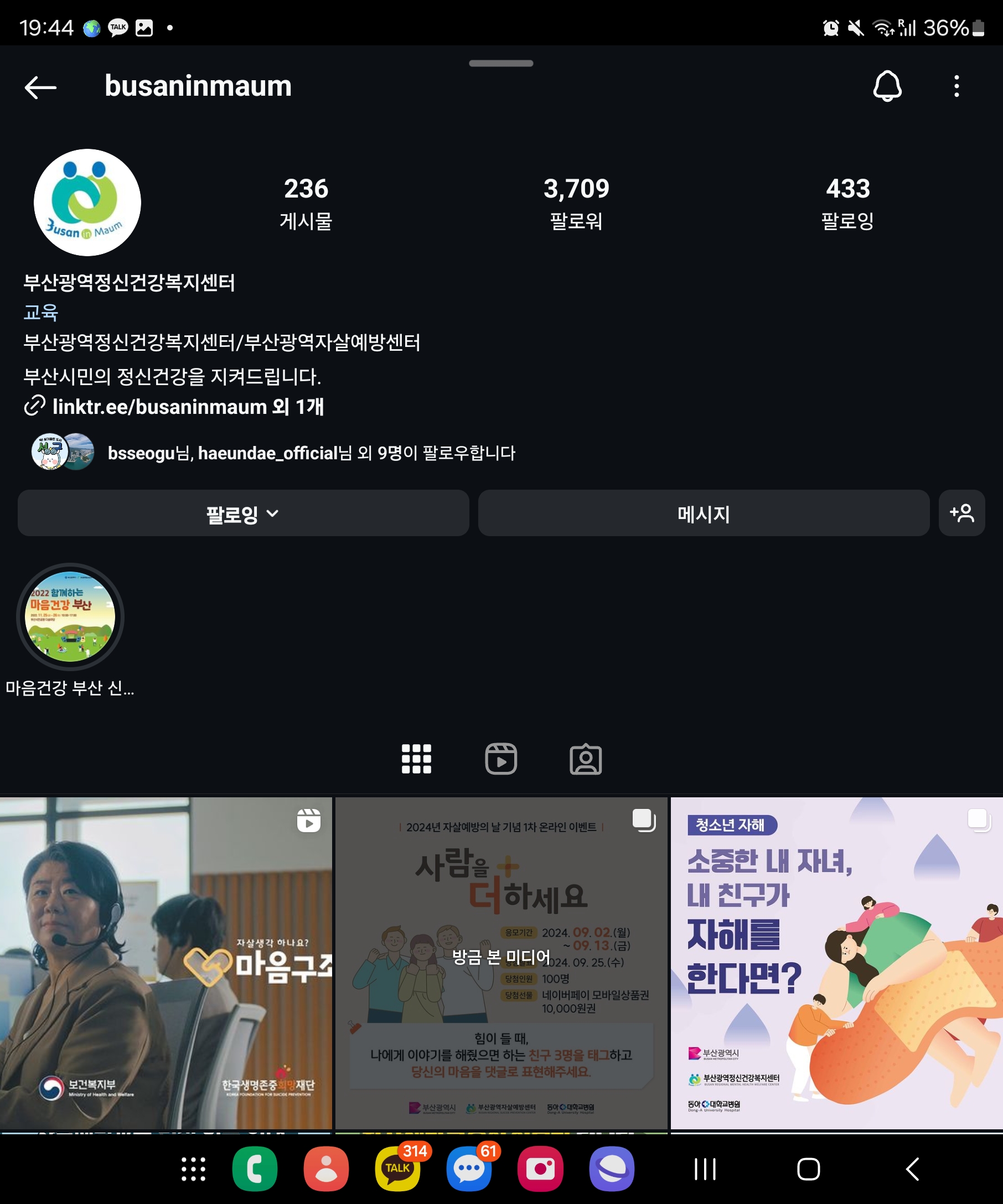1003x1204 pixels.
Task: Tap the system home button
Action: coord(808,1169)
